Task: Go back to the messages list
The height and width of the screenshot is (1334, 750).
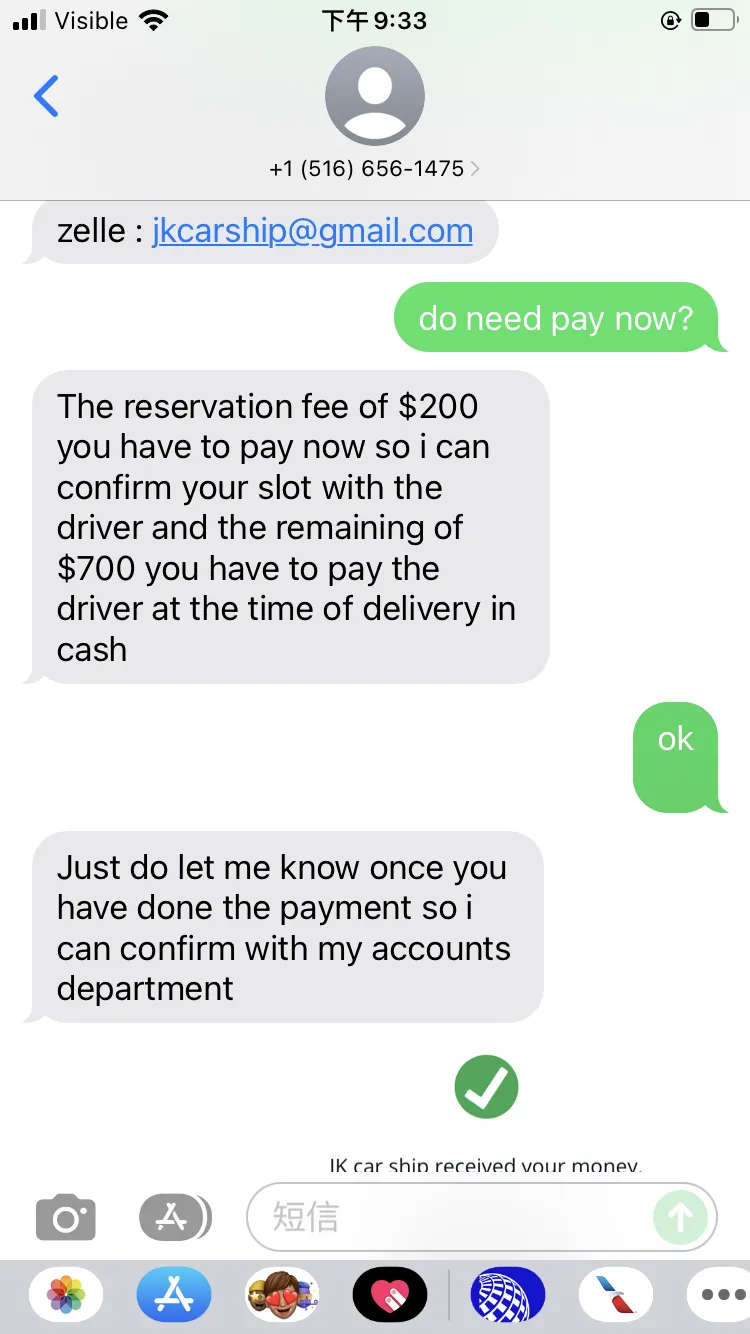Action: point(46,96)
